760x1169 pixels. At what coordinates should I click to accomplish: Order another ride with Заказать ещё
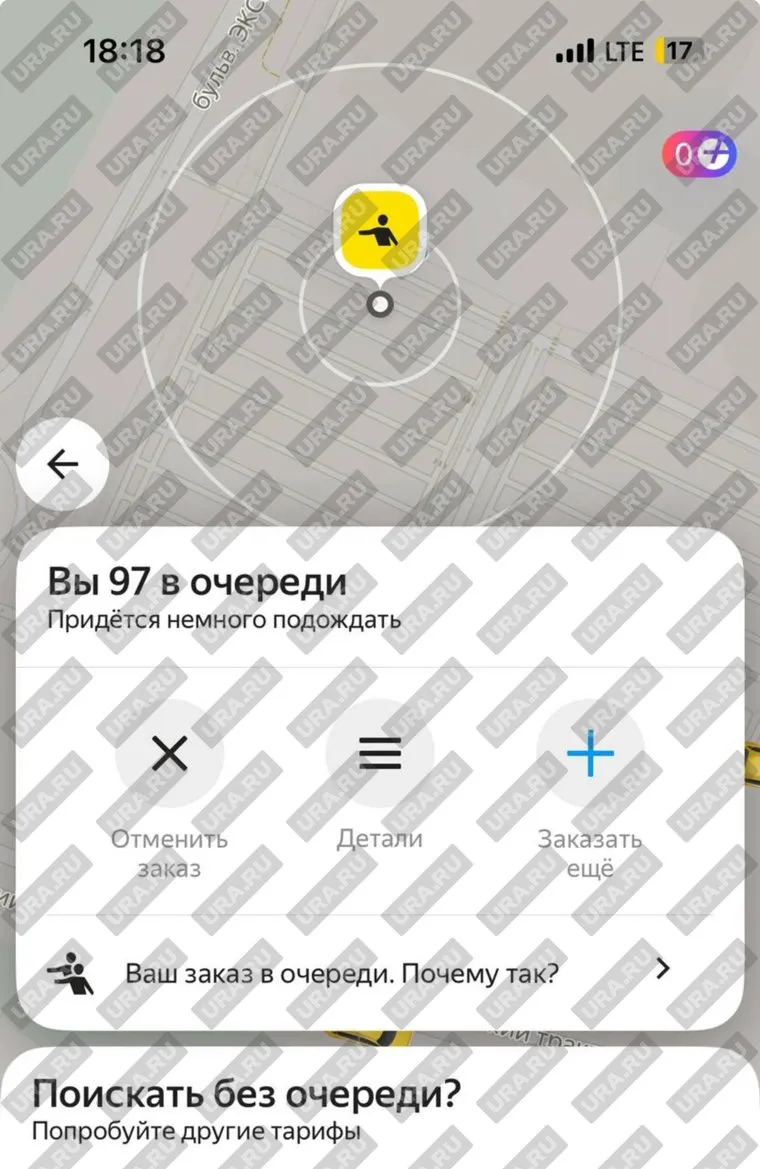pos(590,754)
